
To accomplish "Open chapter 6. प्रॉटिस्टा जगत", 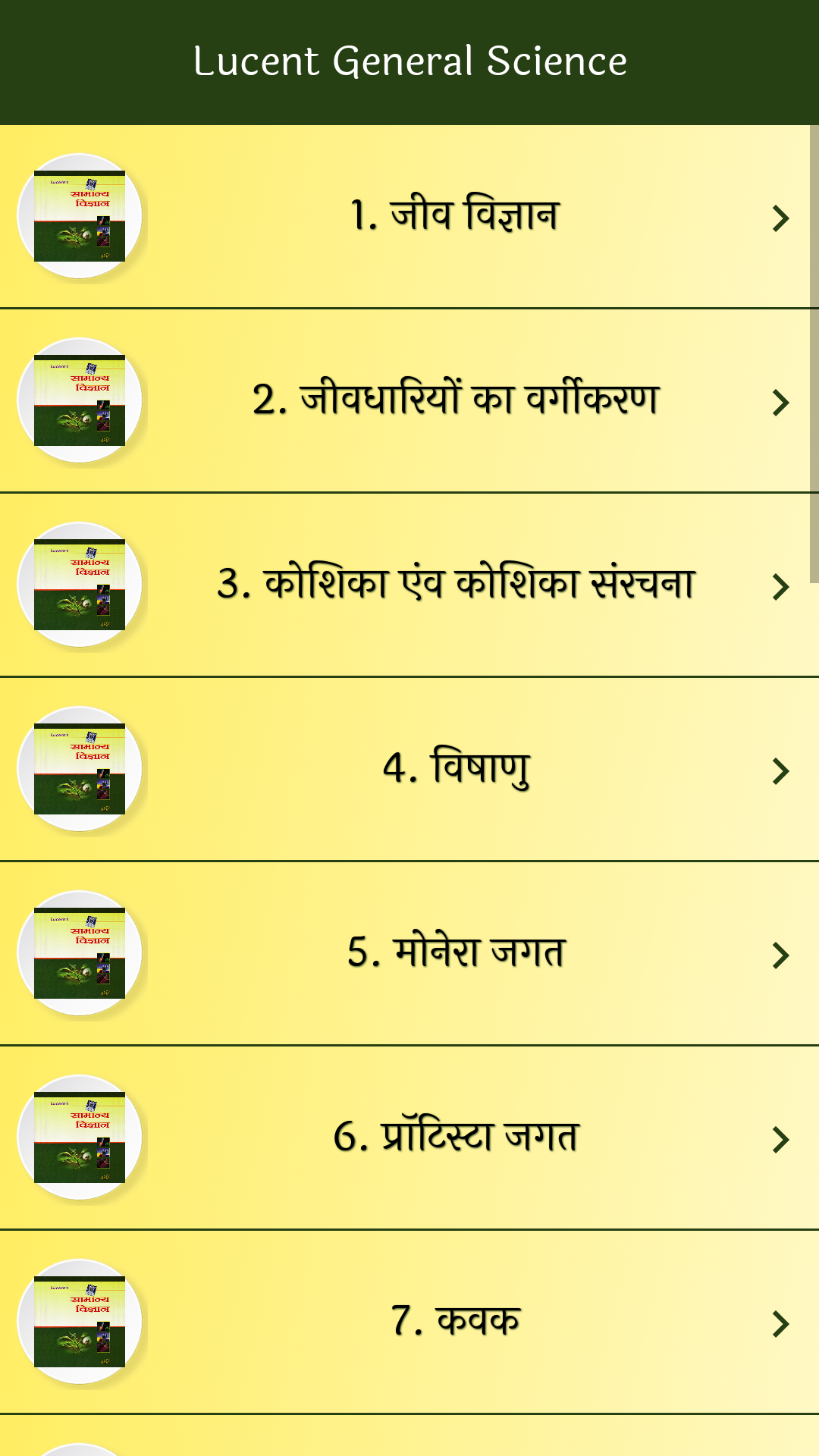I will 455,1137.
